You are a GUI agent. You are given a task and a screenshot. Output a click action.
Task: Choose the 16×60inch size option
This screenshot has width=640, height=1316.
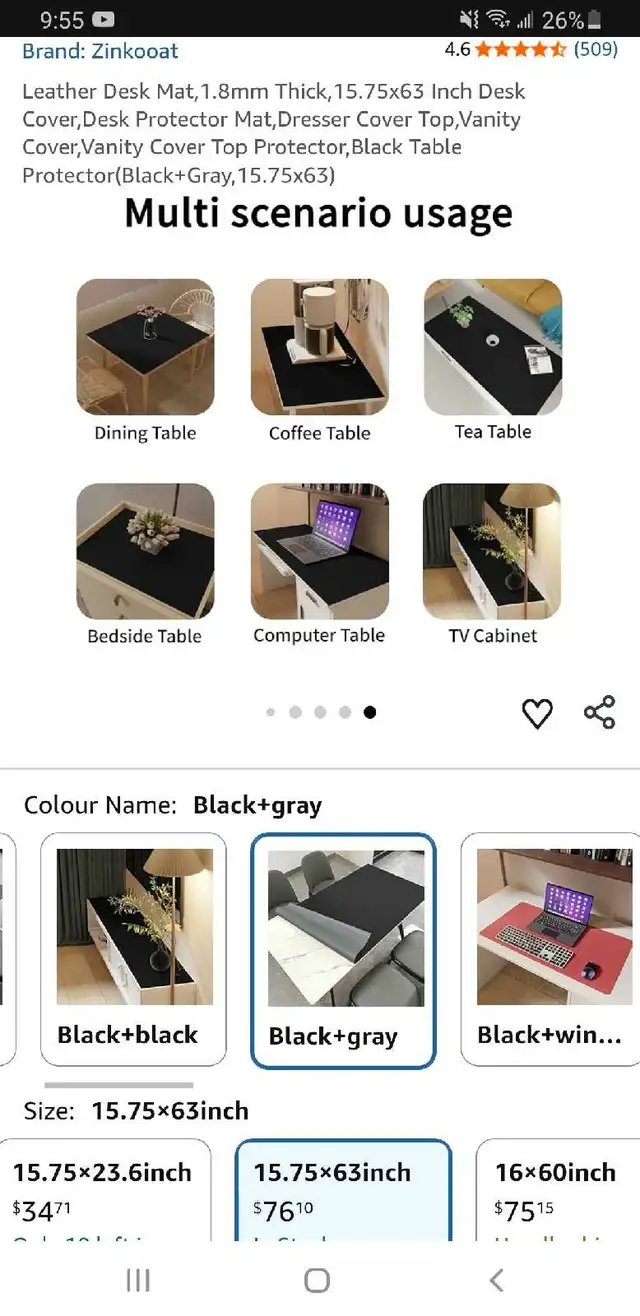[558, 1190]
